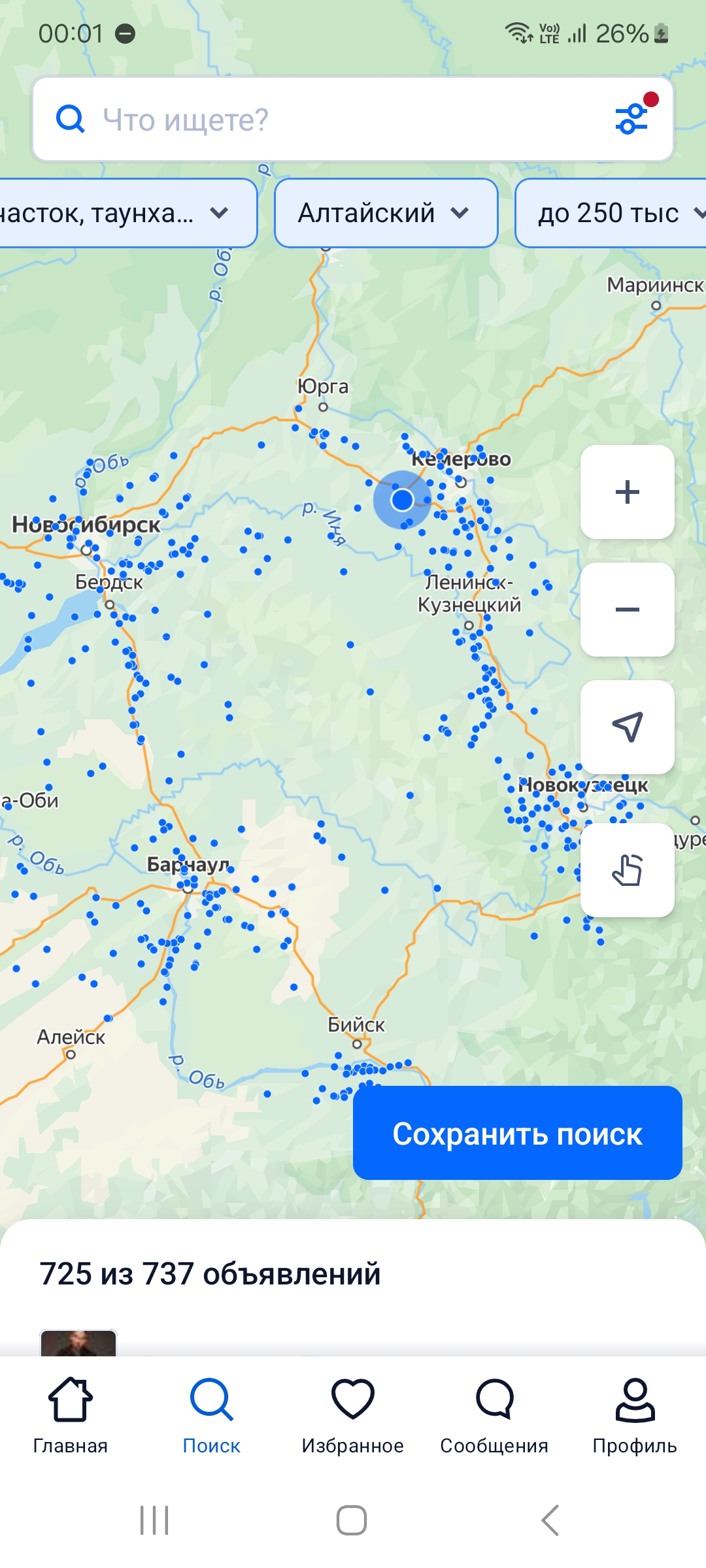
Task: Open the search filters icon
Action: (631, 118)
